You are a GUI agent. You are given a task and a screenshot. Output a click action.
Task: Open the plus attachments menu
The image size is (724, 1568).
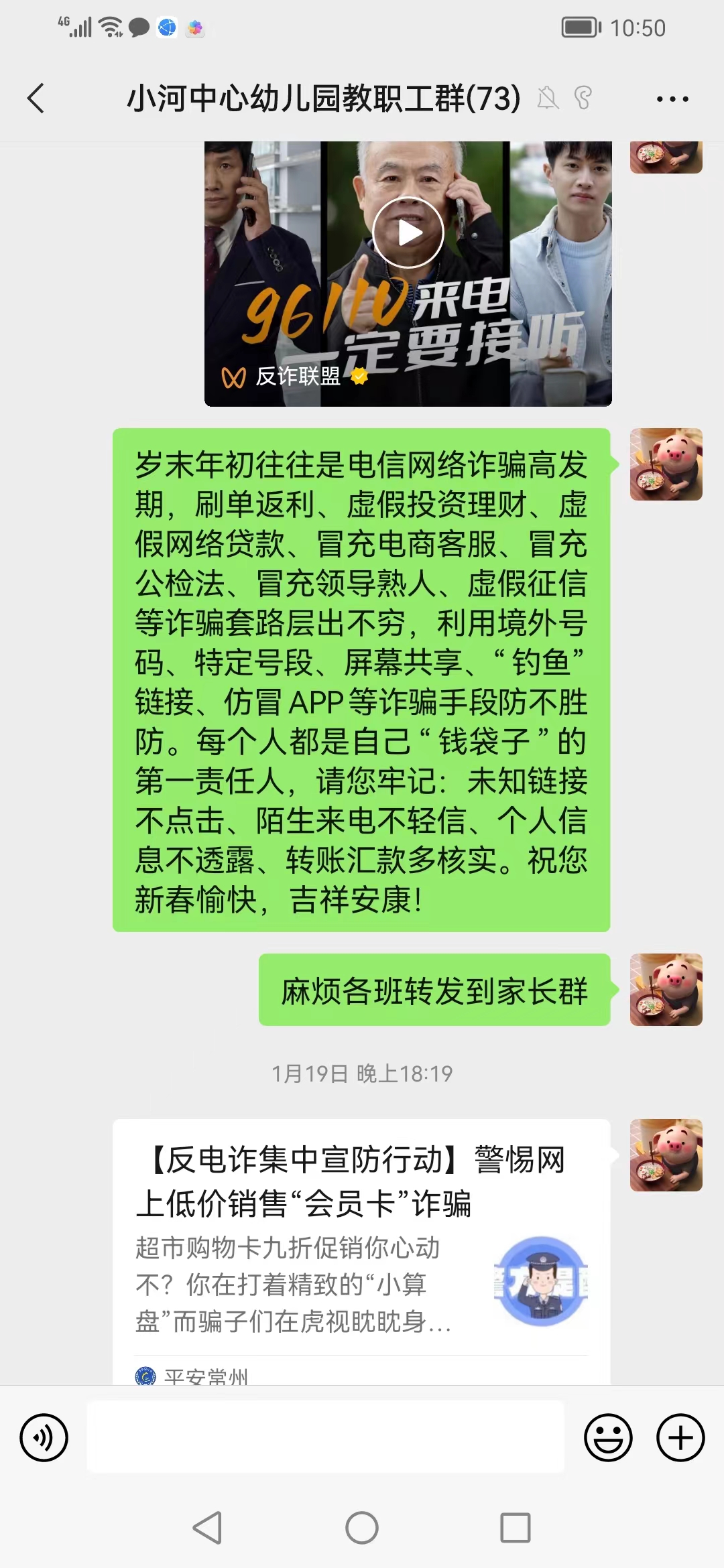[680, 1437]
